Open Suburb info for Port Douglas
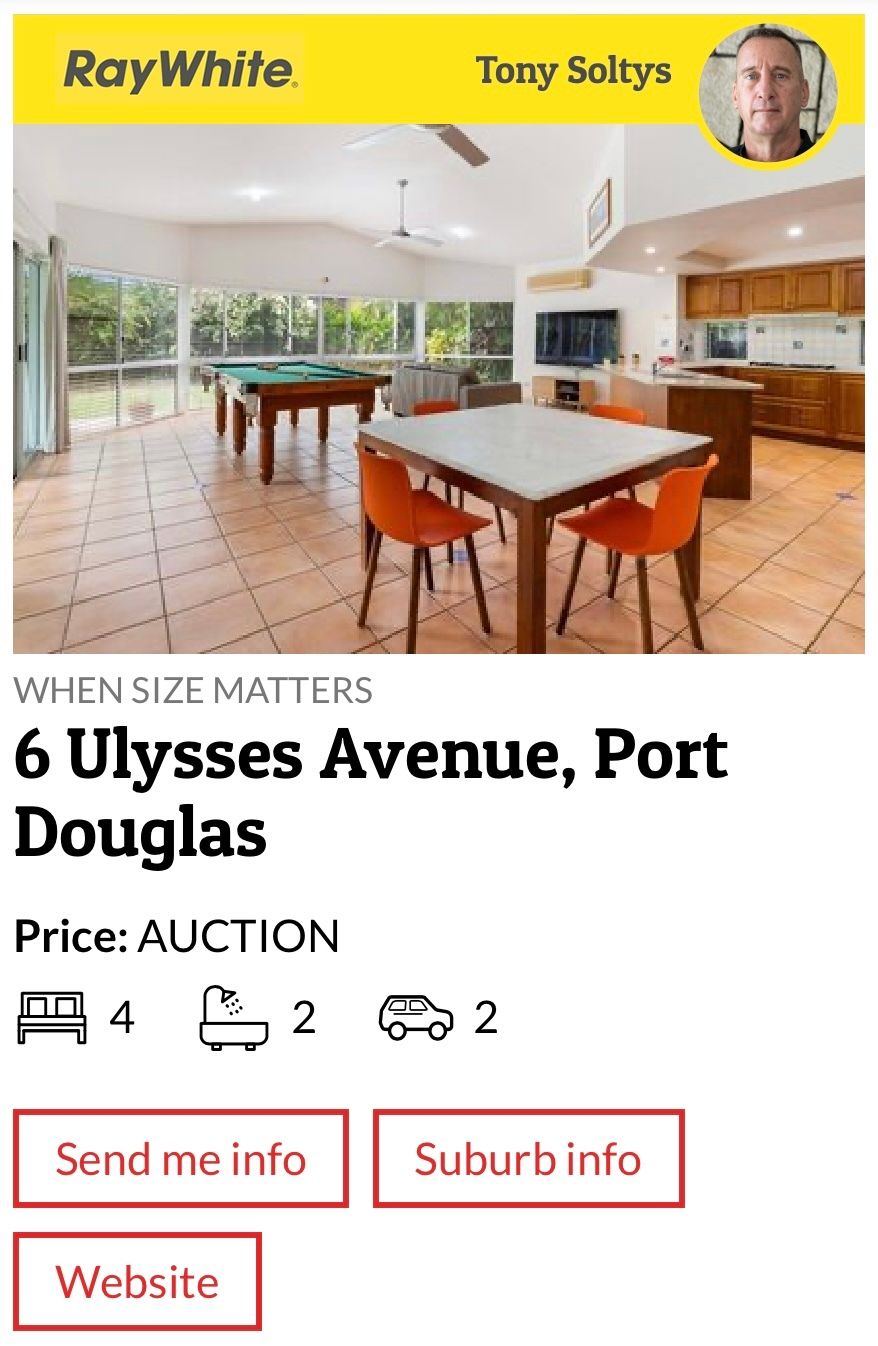The width and height of the screenshot is (878, 1346). coord(528,1158)
